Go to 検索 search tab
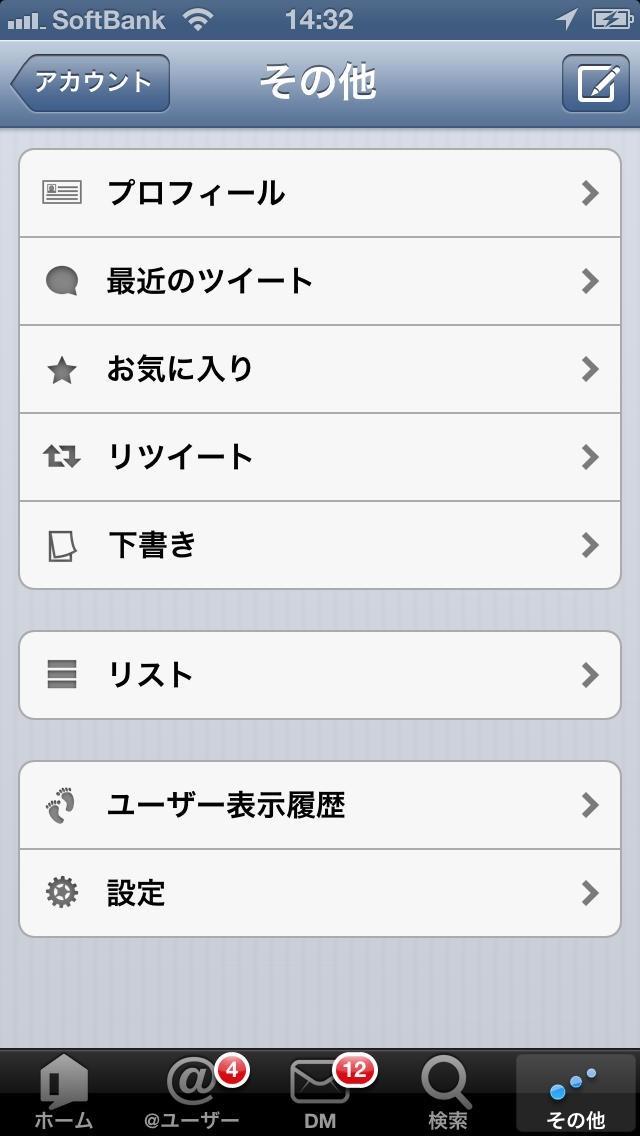 [x=447, y=1093]
